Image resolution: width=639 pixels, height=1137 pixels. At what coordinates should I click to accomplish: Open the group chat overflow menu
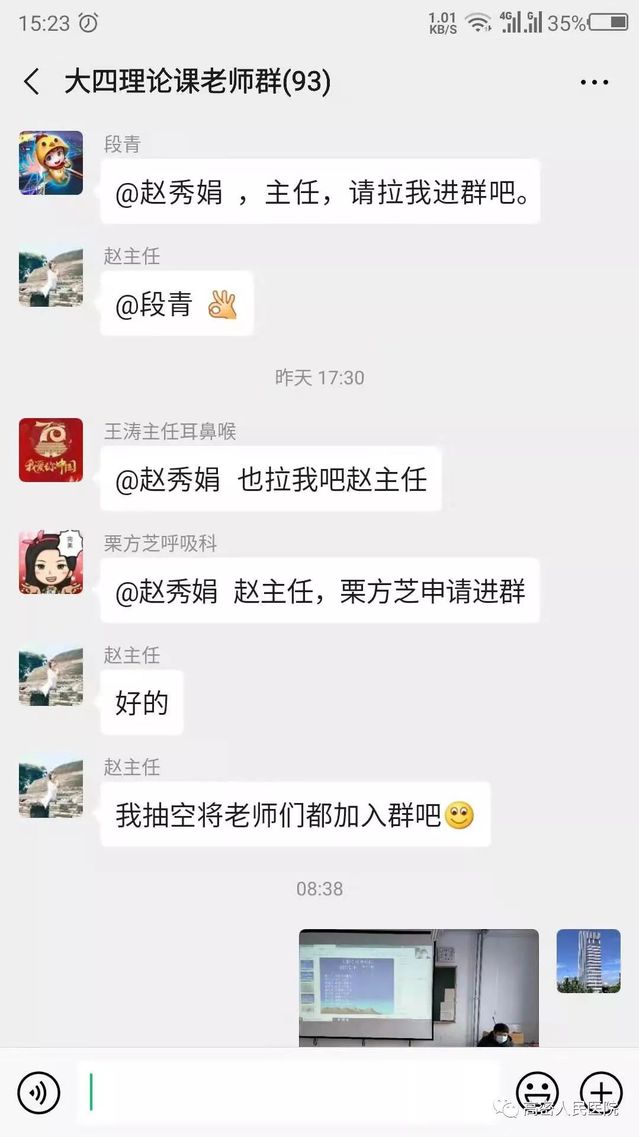tap(594, 82)
